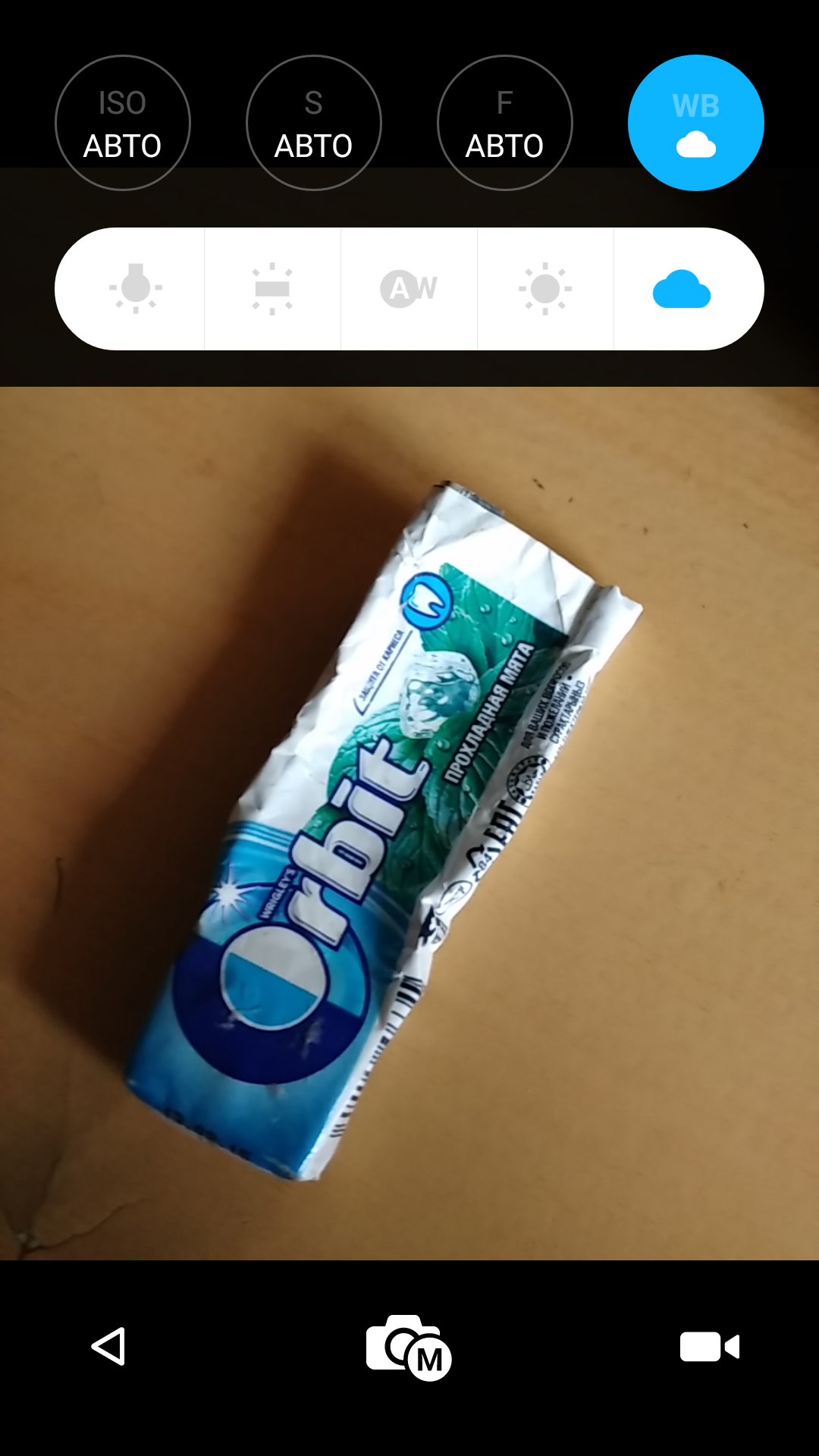The width and height of the screenshot is (819, 1456).
Task: Go back using the triangle arrow
Action: tap(109, 1347)
